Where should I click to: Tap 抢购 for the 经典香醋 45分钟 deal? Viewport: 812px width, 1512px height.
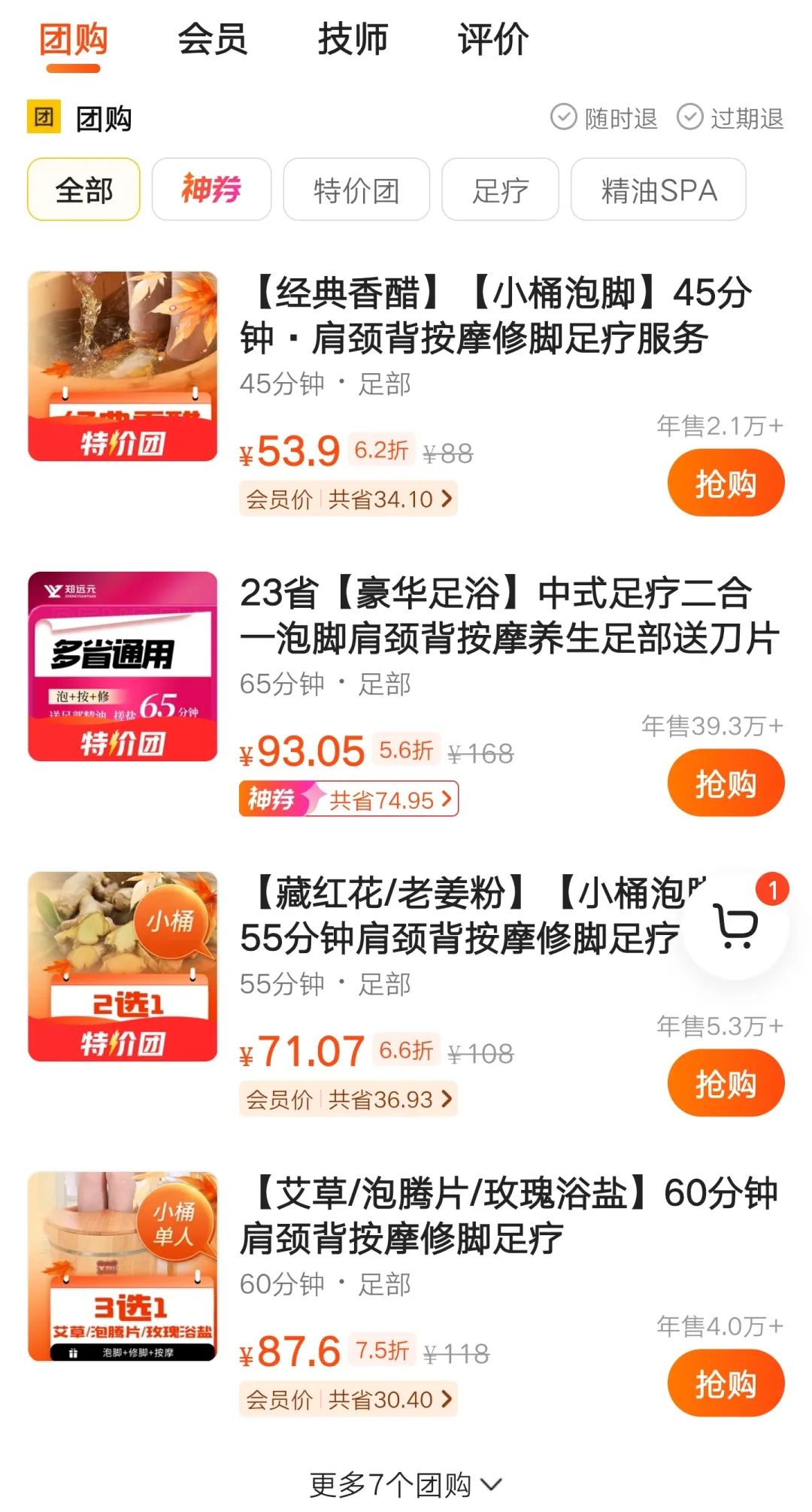click(x=726, y=483)
